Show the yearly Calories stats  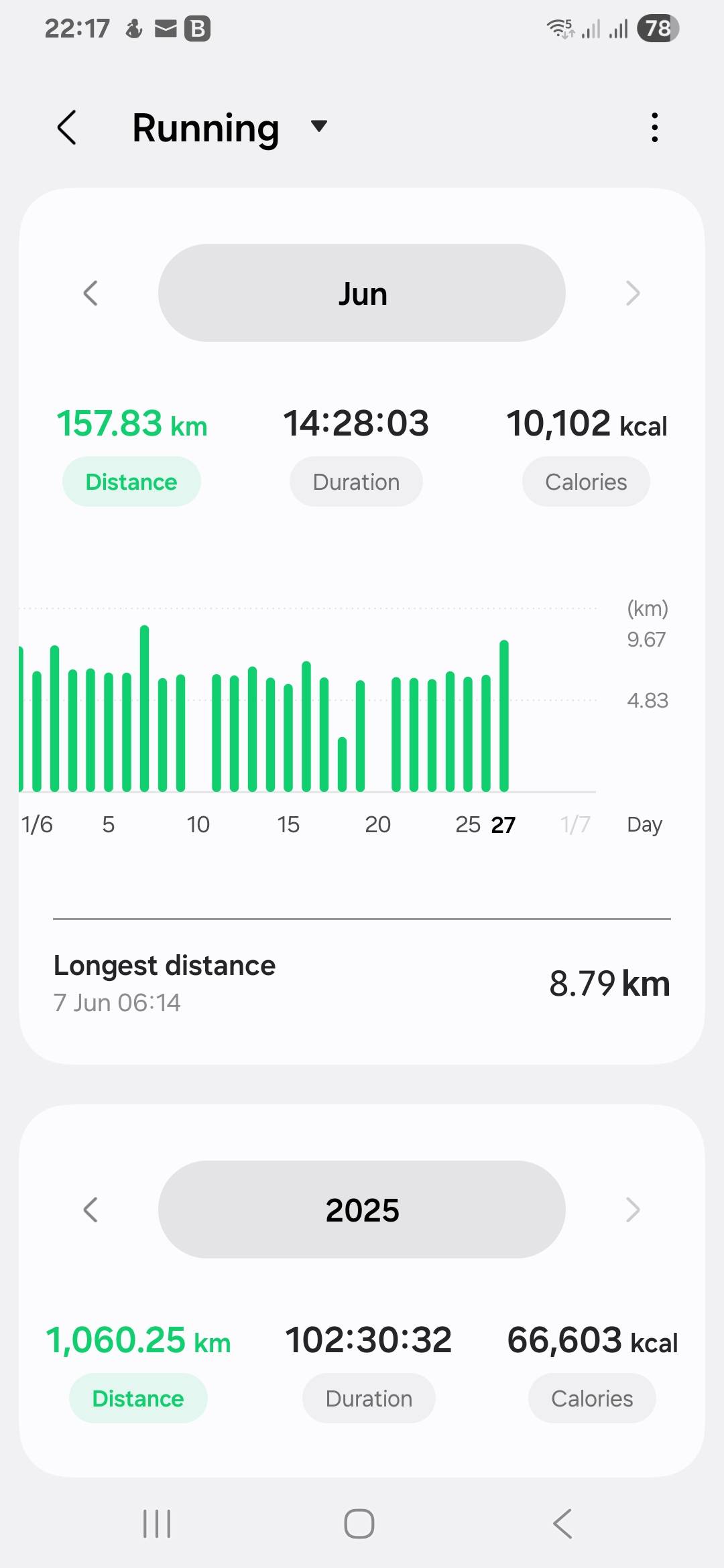592,1398
